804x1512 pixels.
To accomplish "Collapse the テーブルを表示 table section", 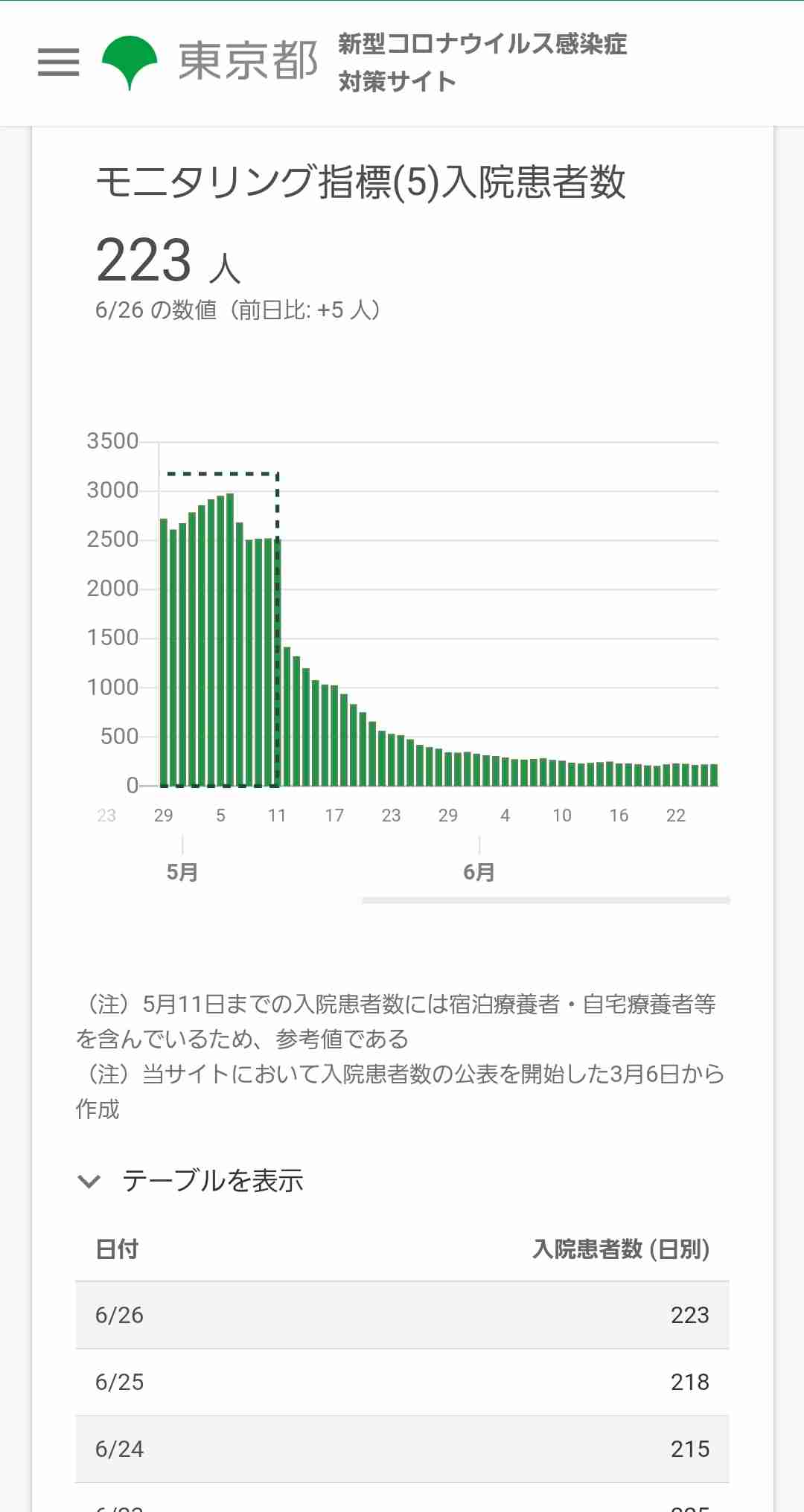I will (x=191, y=1181).
